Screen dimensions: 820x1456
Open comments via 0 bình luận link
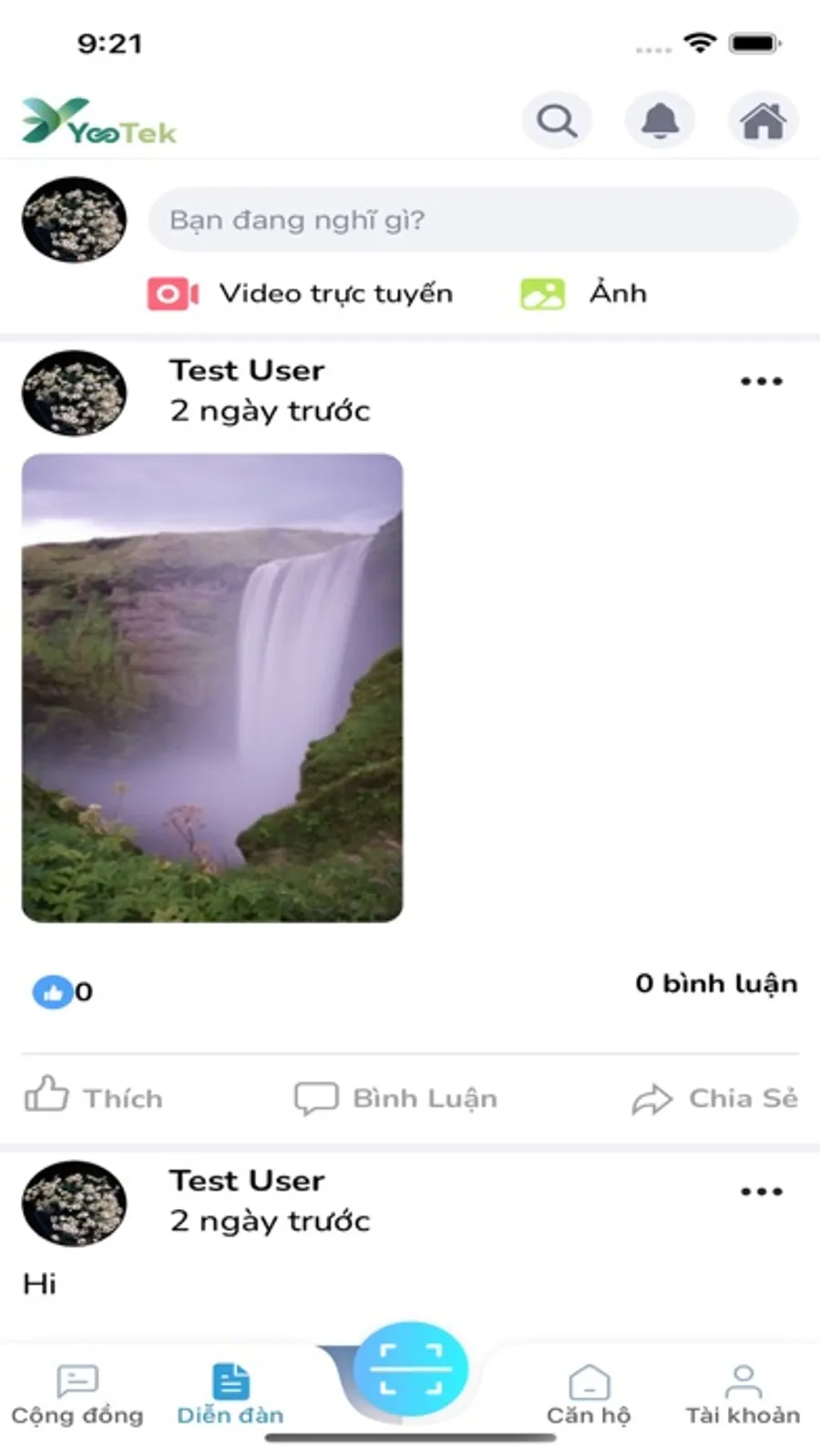point(717,983)
